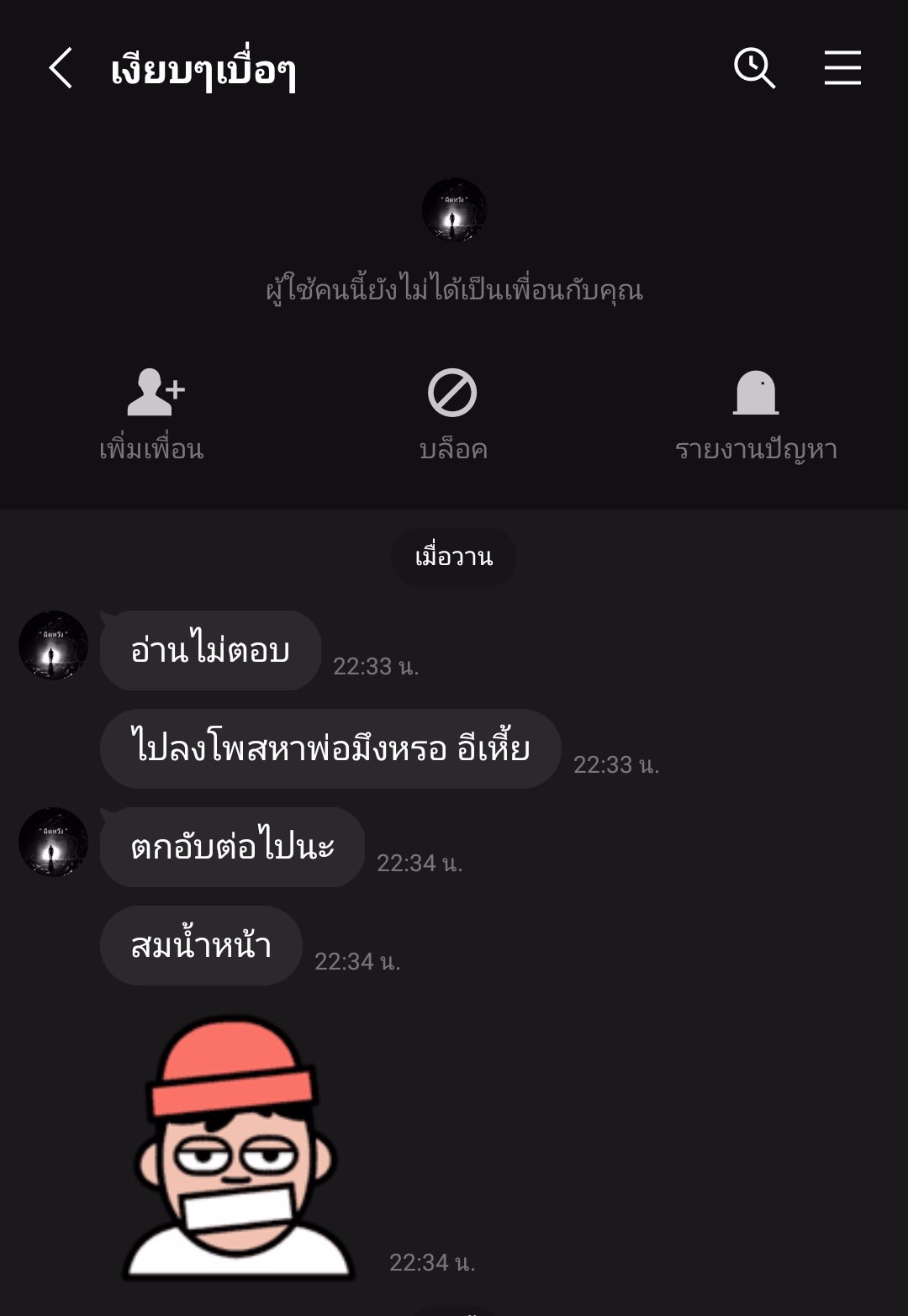Select the message bubble 'อ่านไม่ตอบ'
Image resolution: width=908 pixels, height=1316 pixels.
[209, 651]
